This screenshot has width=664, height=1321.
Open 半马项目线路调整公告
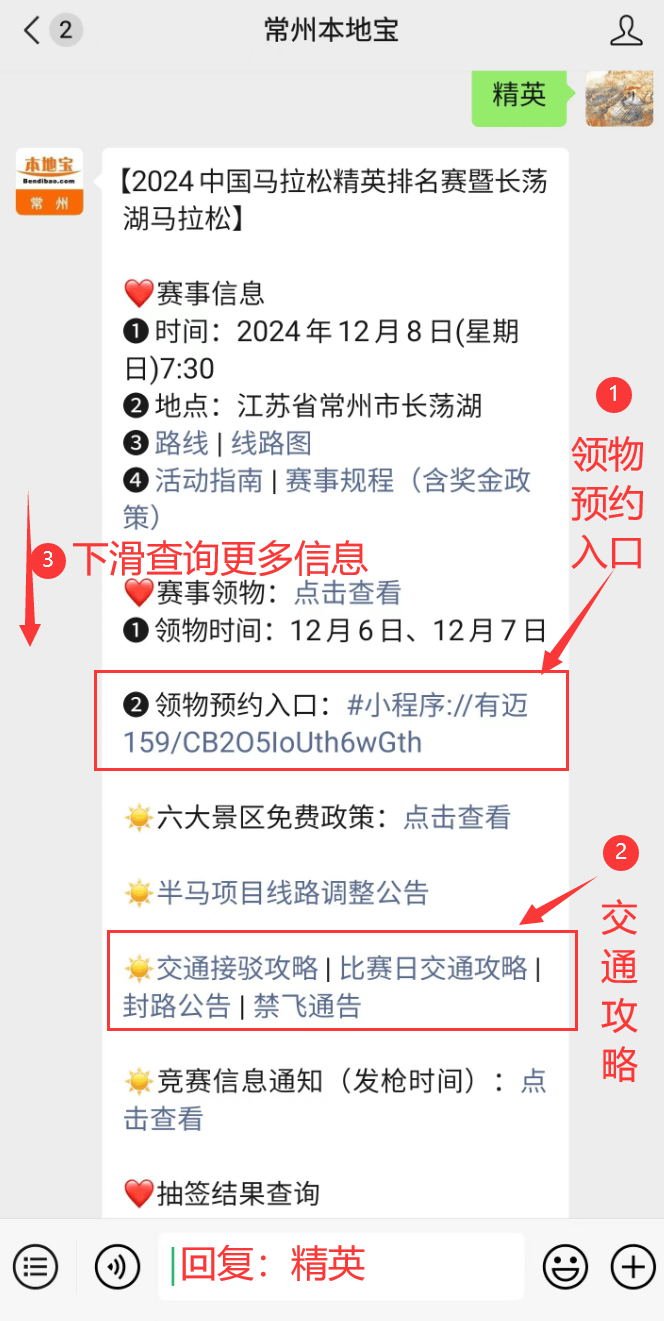pos(292,892)
